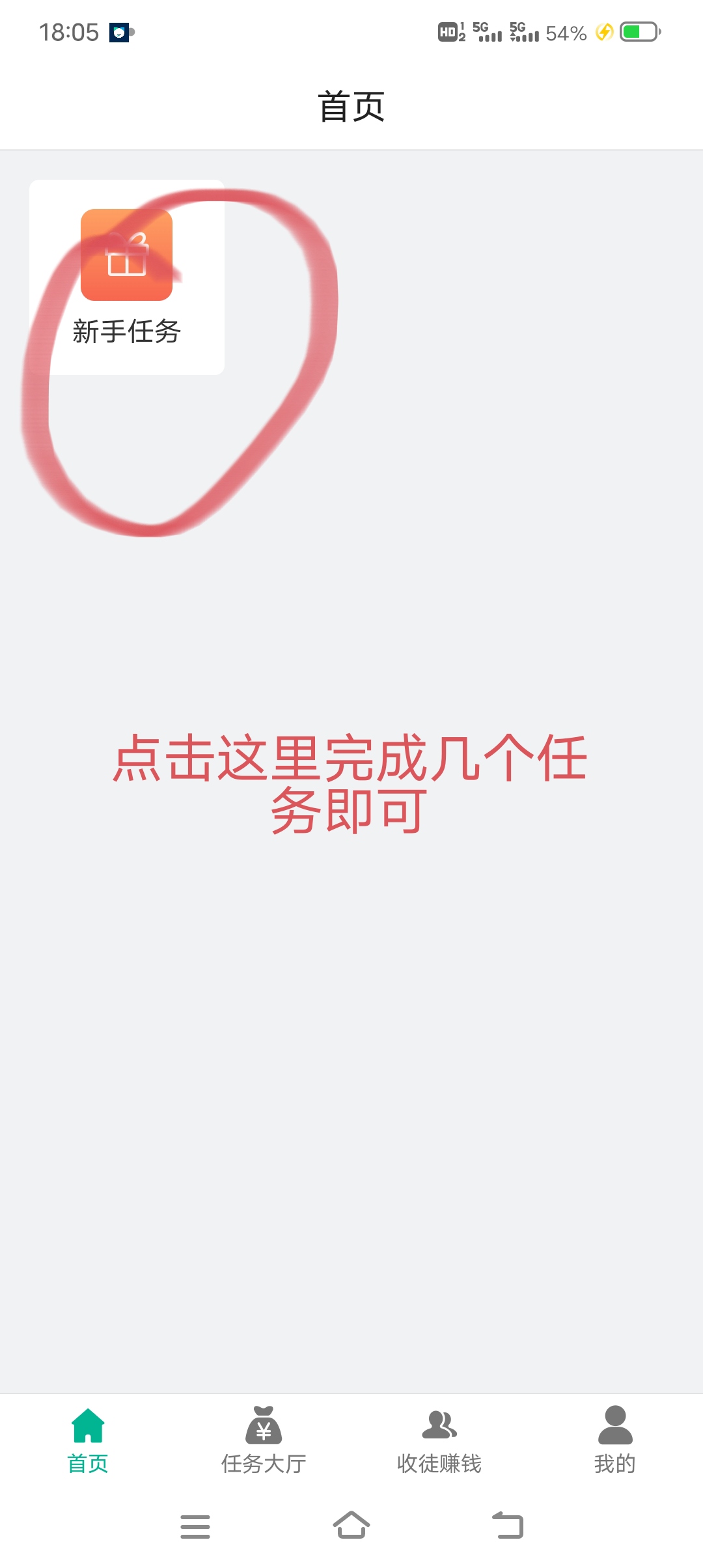This screenshot has width=703, height=1568.
Task: Go to the system home screen
Action: pyautogui.click(x=351, y=1525)
